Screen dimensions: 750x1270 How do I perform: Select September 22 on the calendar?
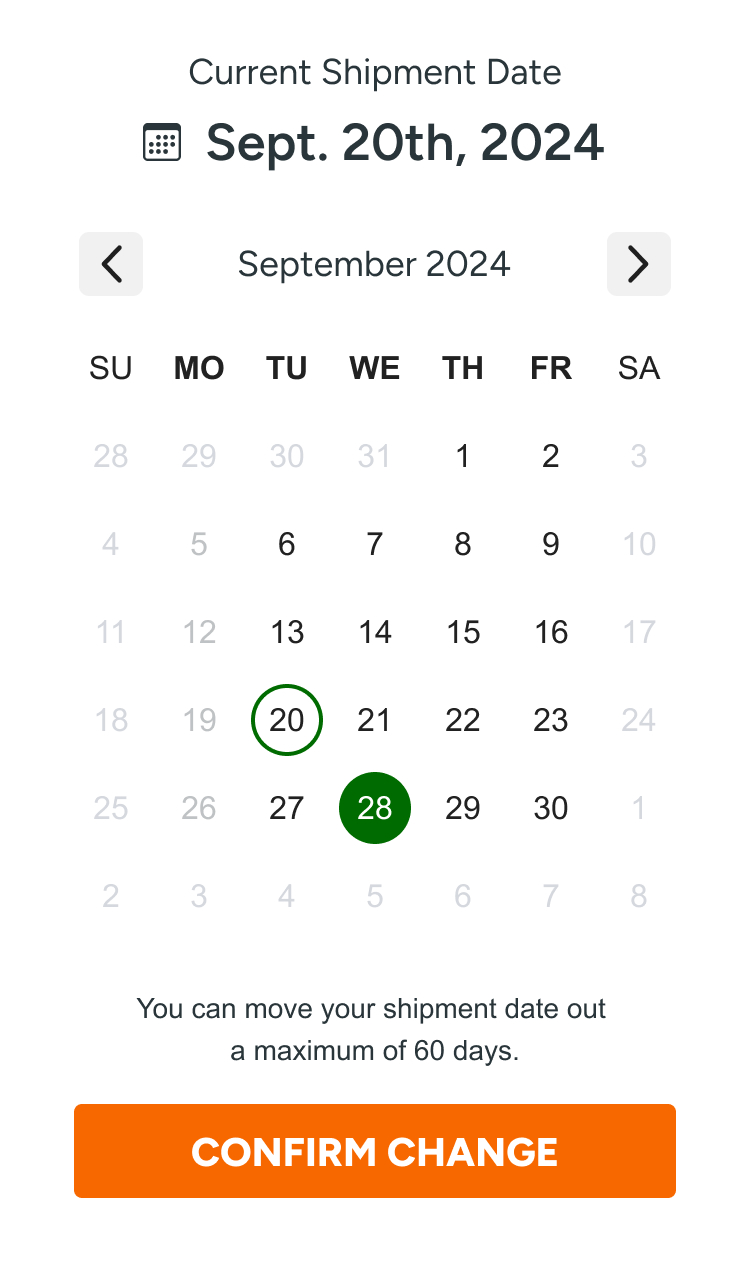coord(463,720)
